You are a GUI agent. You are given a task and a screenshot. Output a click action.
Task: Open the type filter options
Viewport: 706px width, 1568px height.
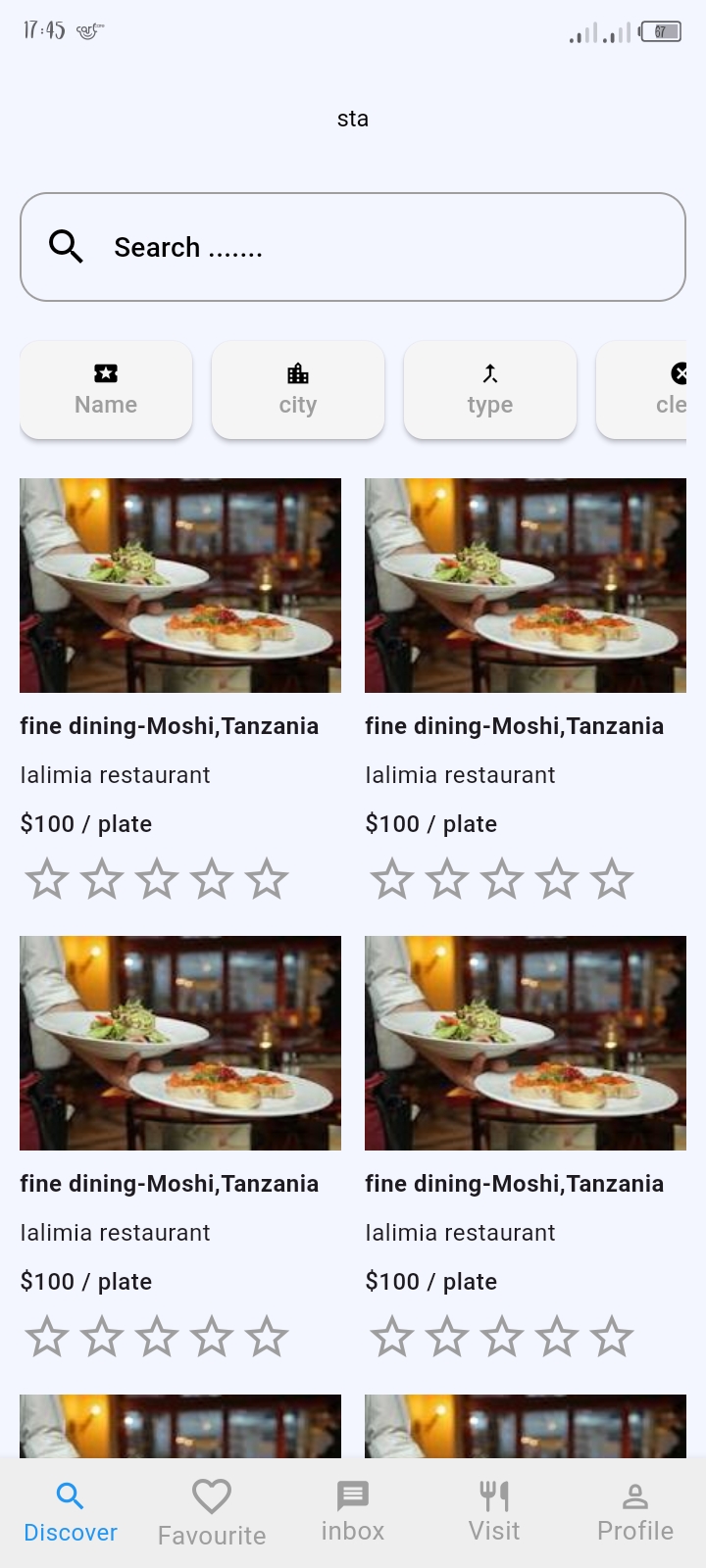tap(489, 389)
